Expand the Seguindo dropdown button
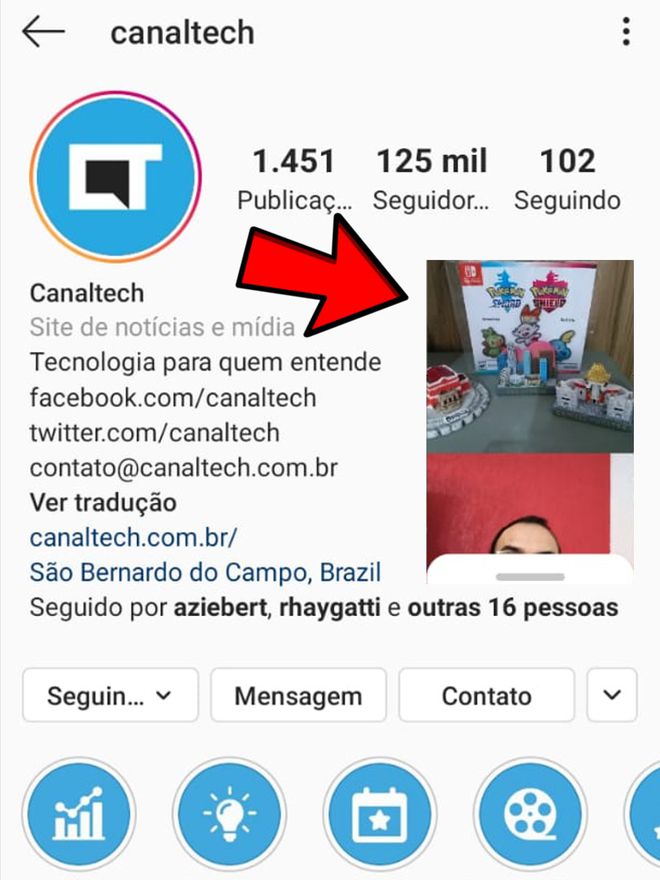This screenshot has height=880, width=660. coord(110,695)
